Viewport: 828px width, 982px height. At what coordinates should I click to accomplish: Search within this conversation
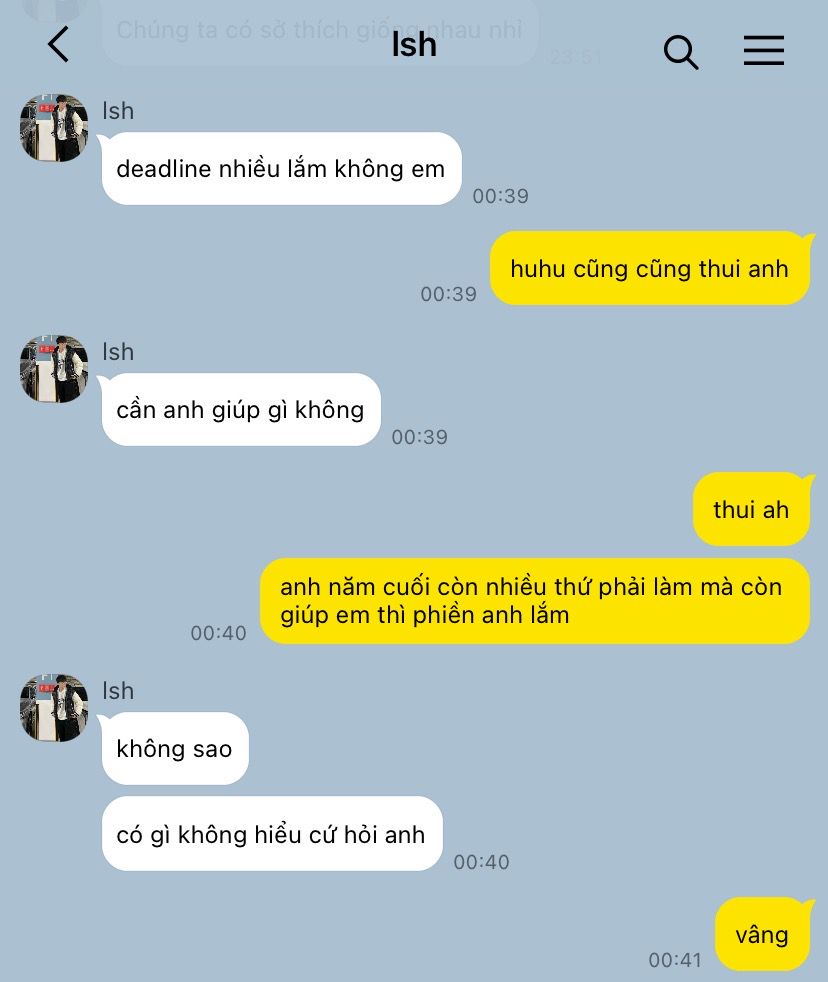(681, 50)
